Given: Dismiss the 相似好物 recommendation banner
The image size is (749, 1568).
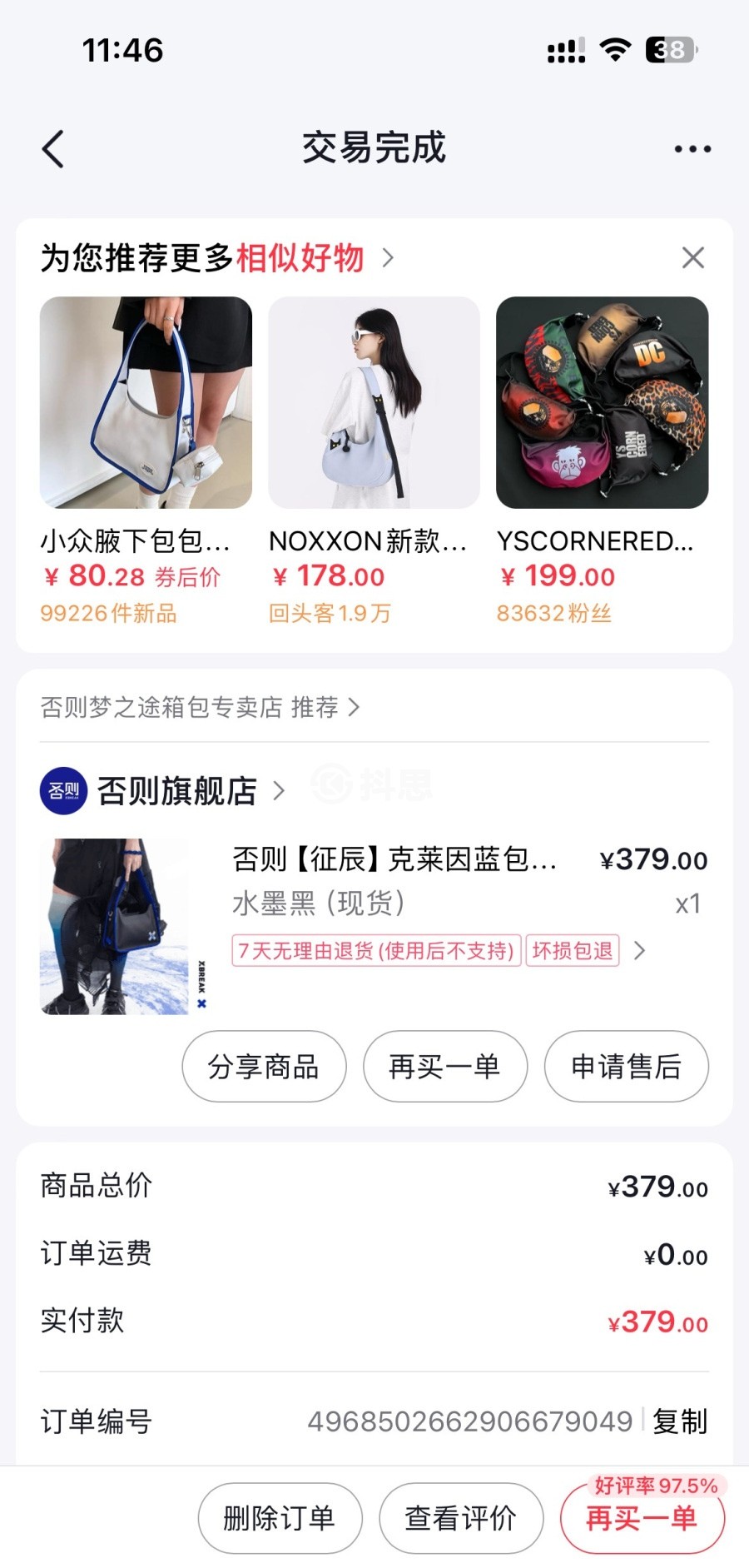Looking at the screenshot, I should pos(693,257).
